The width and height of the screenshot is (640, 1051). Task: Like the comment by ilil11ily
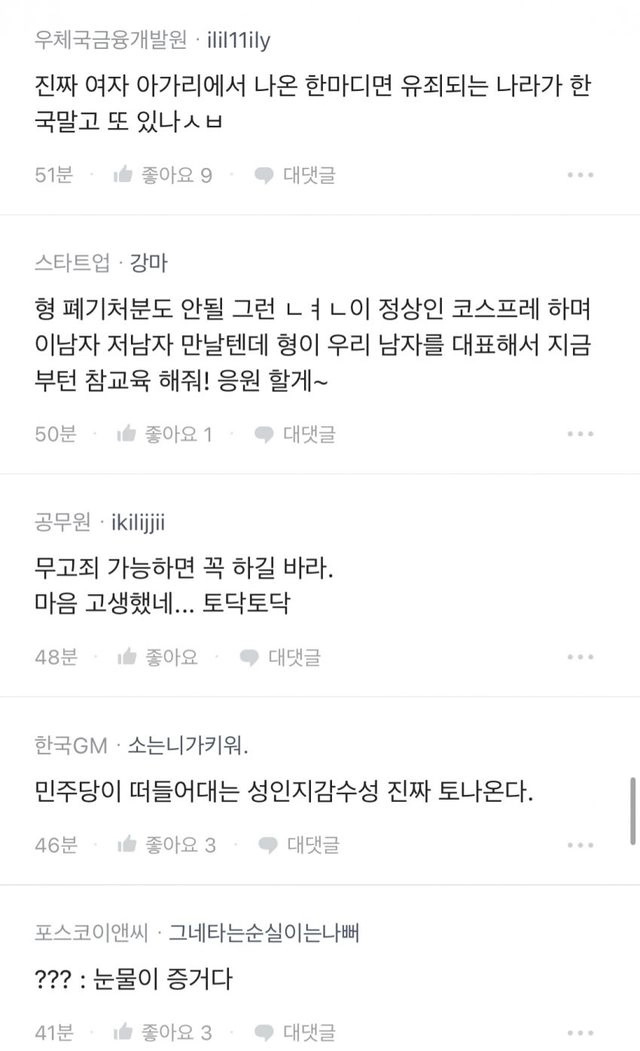pyautogui.click(x=163, y=175)
